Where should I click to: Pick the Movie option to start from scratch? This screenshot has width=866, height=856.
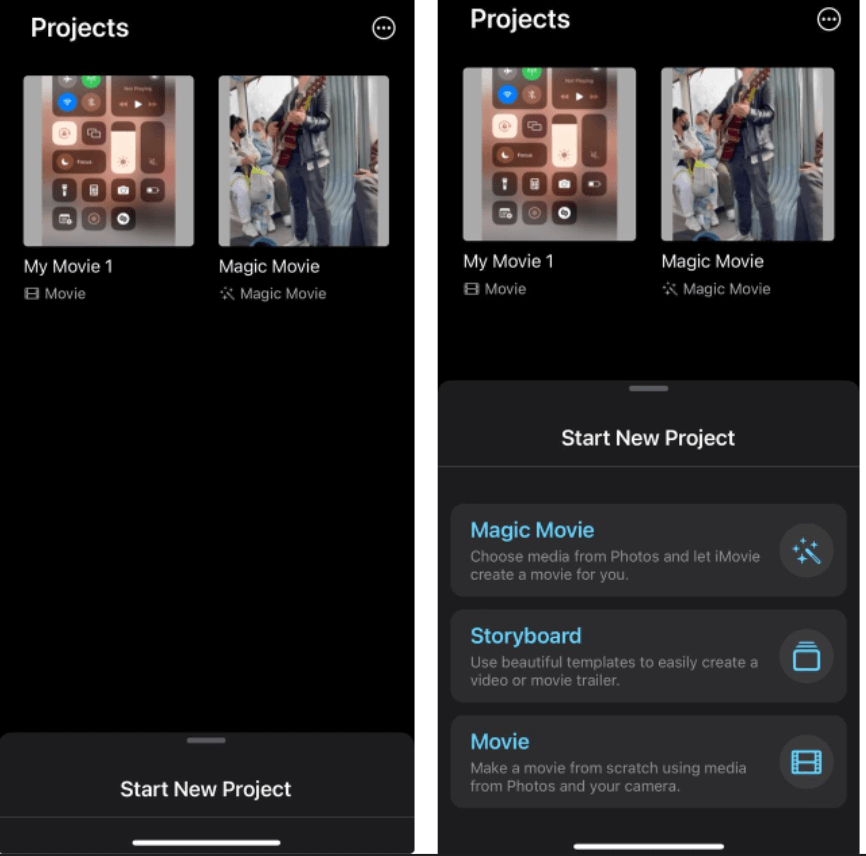[648, 761]
